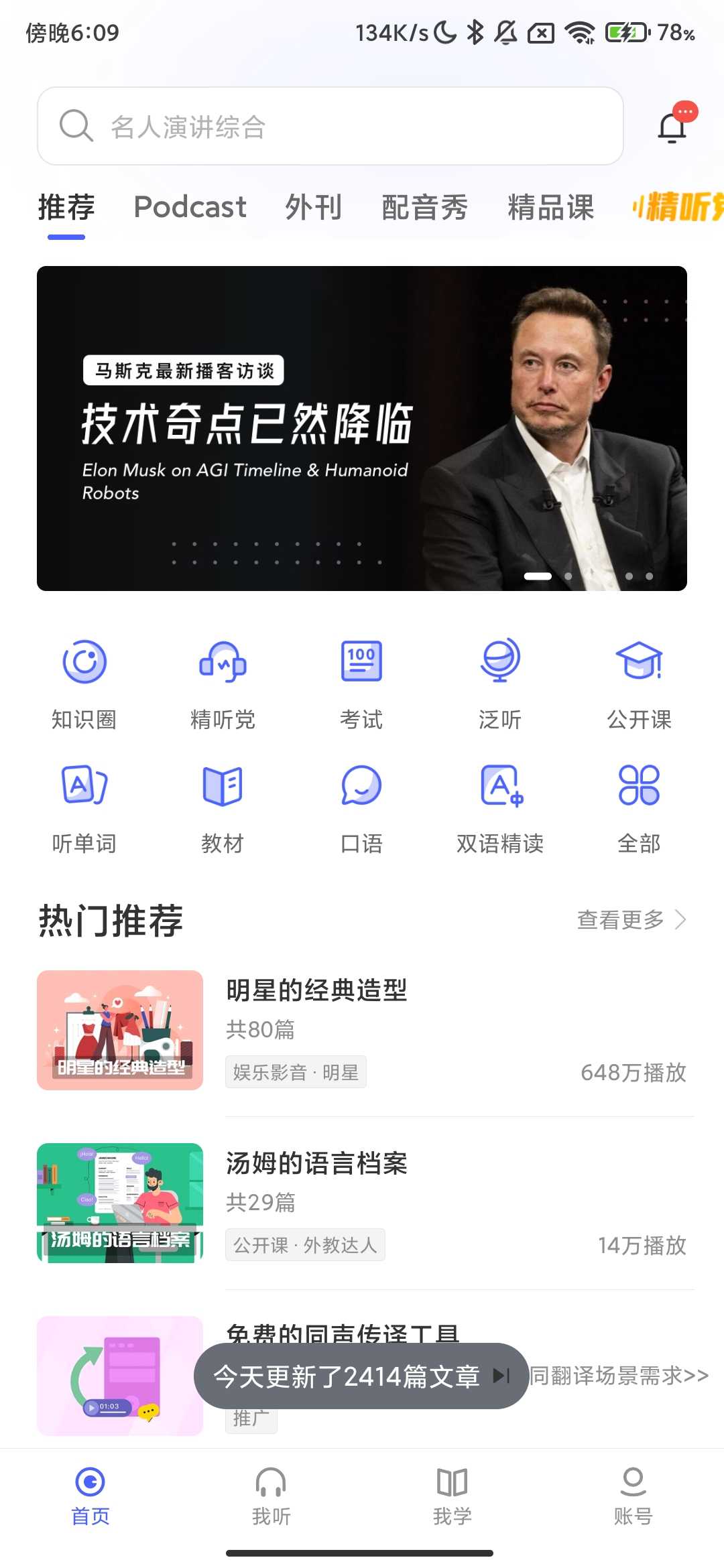Viewport: 724px width, 1568px height.
Task: Open the 外刊 tab
Action: coord(312,207)
